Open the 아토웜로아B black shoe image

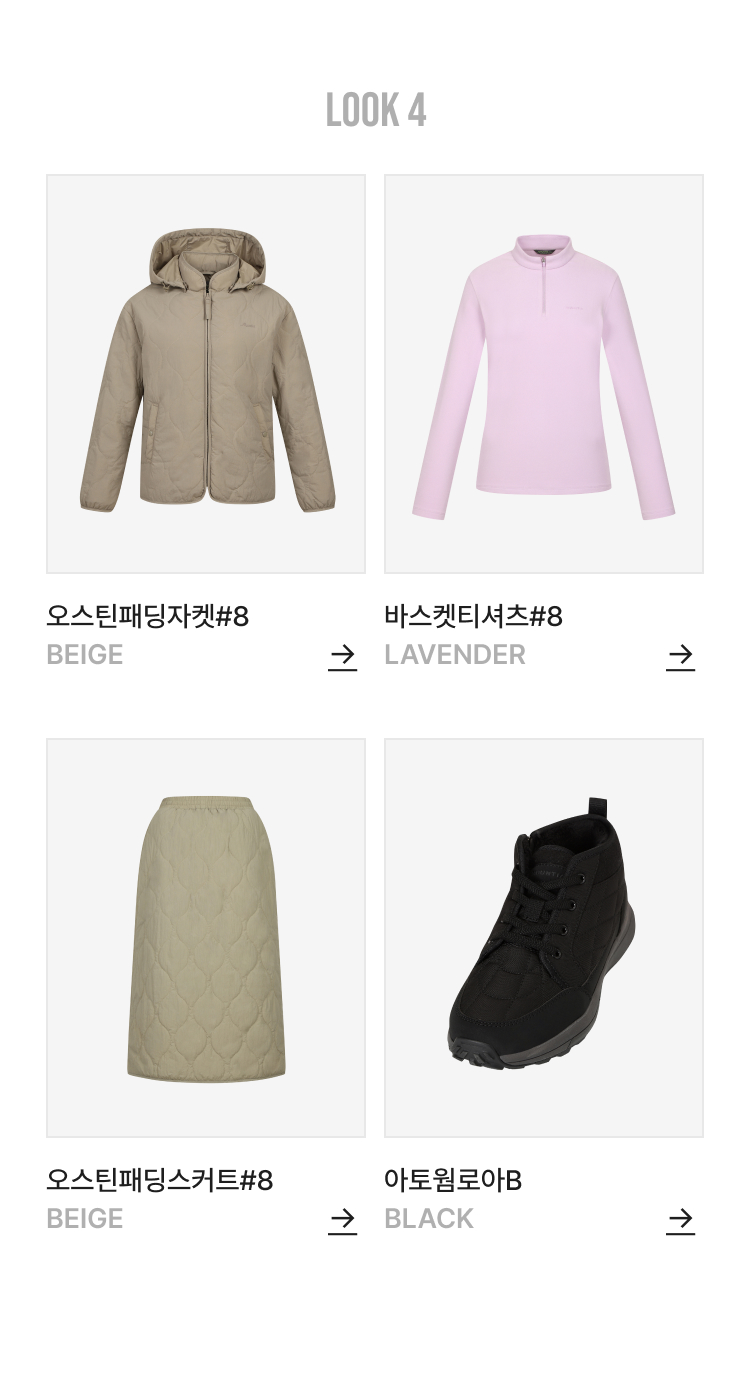coord(544,938)
